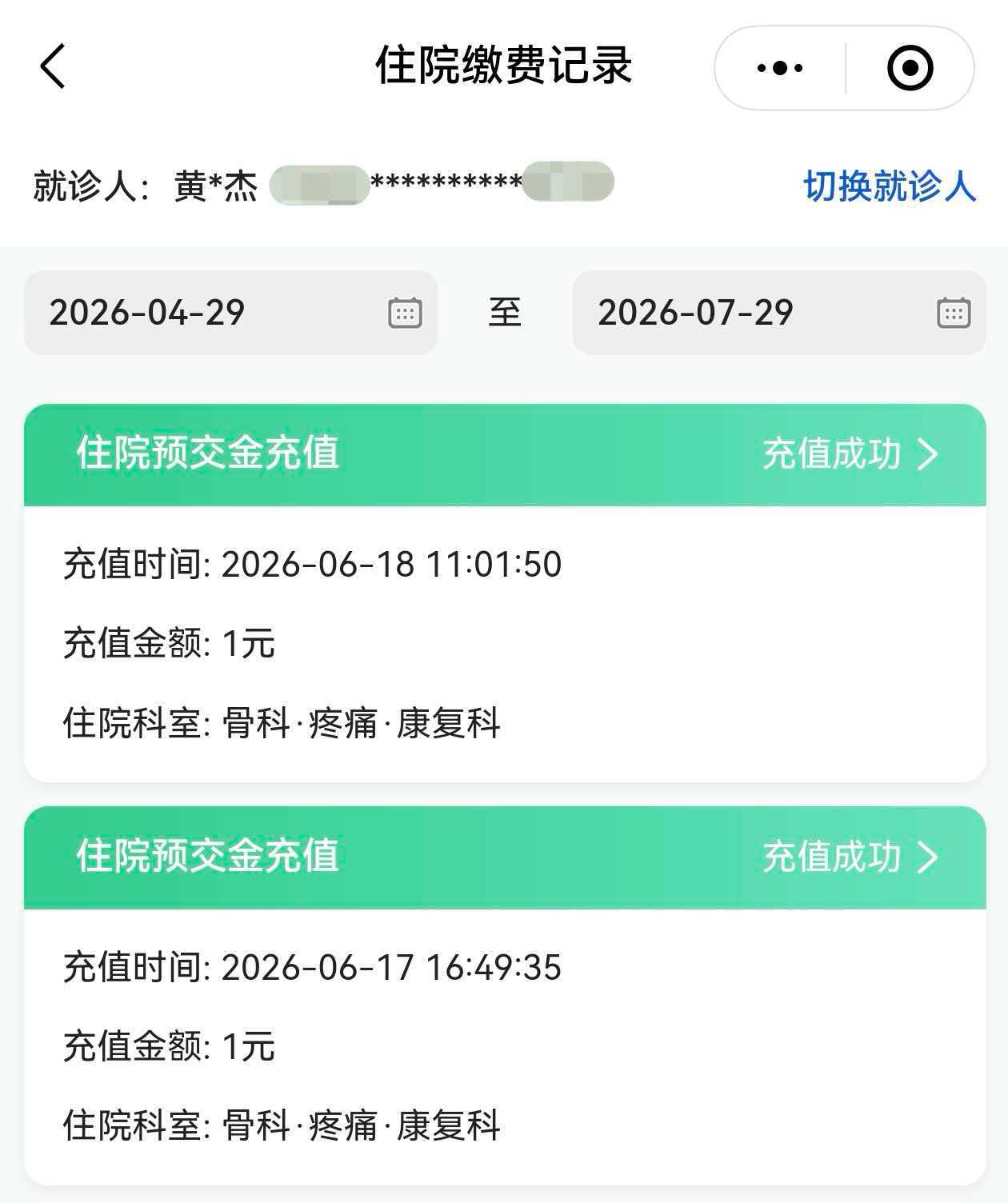The width and height of the screenshot is (1008, 1203).
Task: Open the recharge record from 2026-06-17 16:49:35
Action: 505,996
